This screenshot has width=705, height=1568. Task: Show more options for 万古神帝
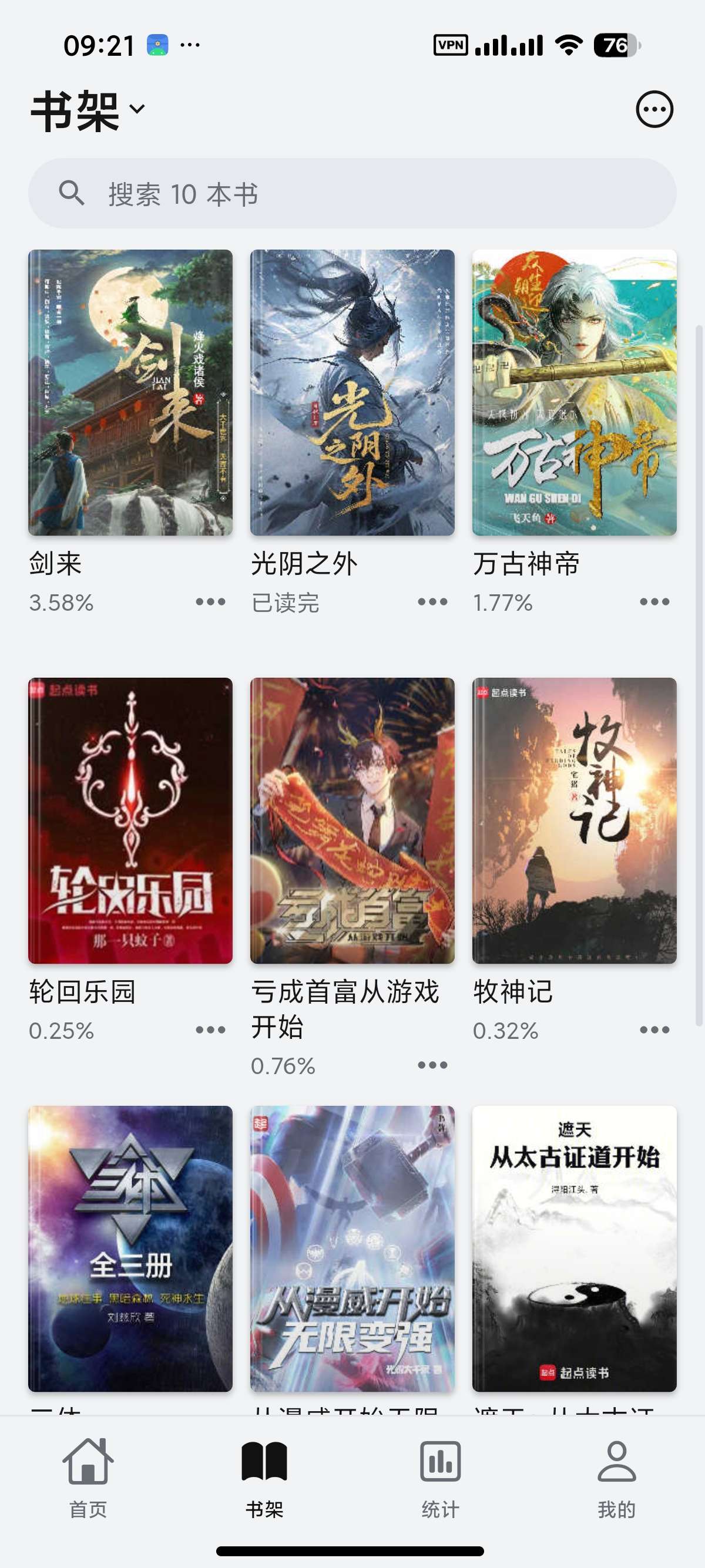pyautogui.click(x=655, y=602)
